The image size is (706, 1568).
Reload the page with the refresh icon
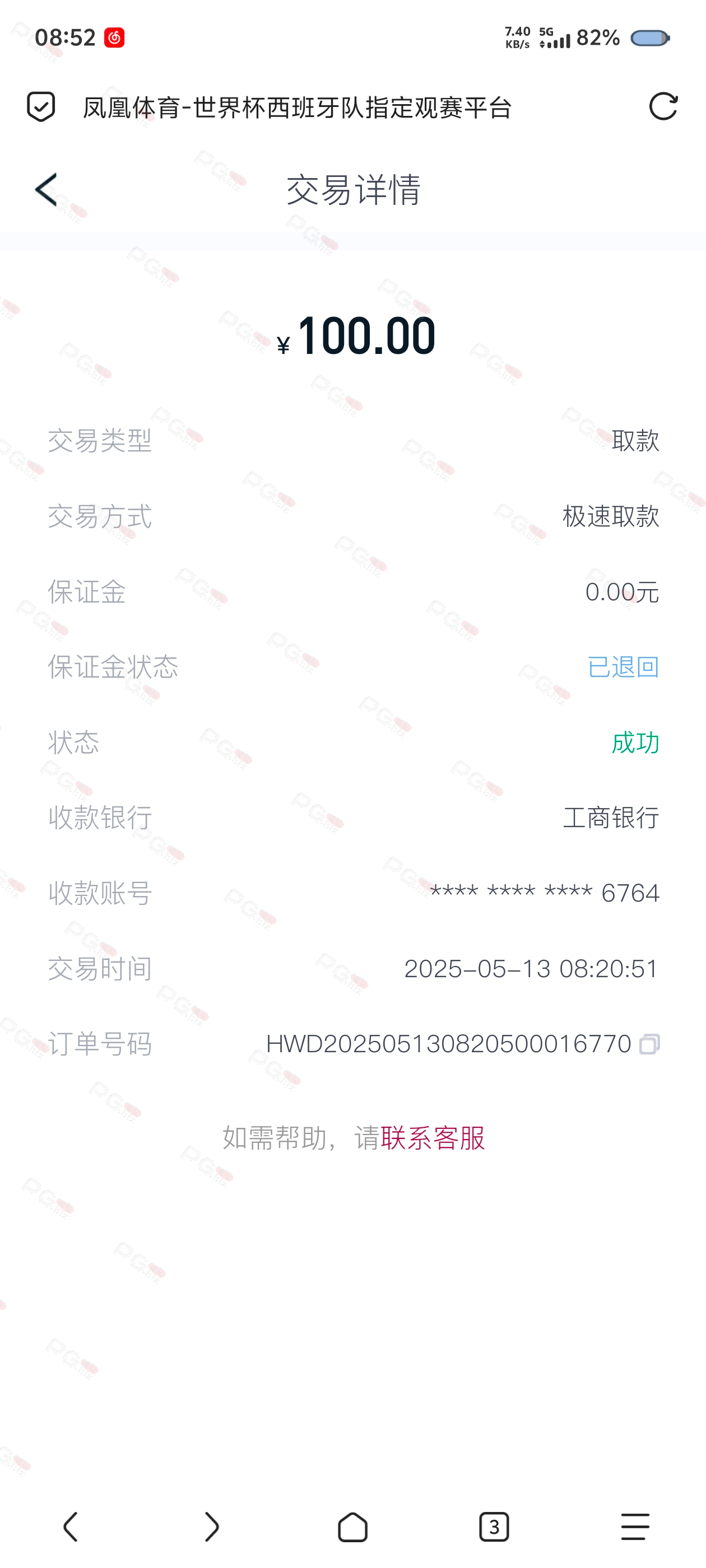coord(663,106)
